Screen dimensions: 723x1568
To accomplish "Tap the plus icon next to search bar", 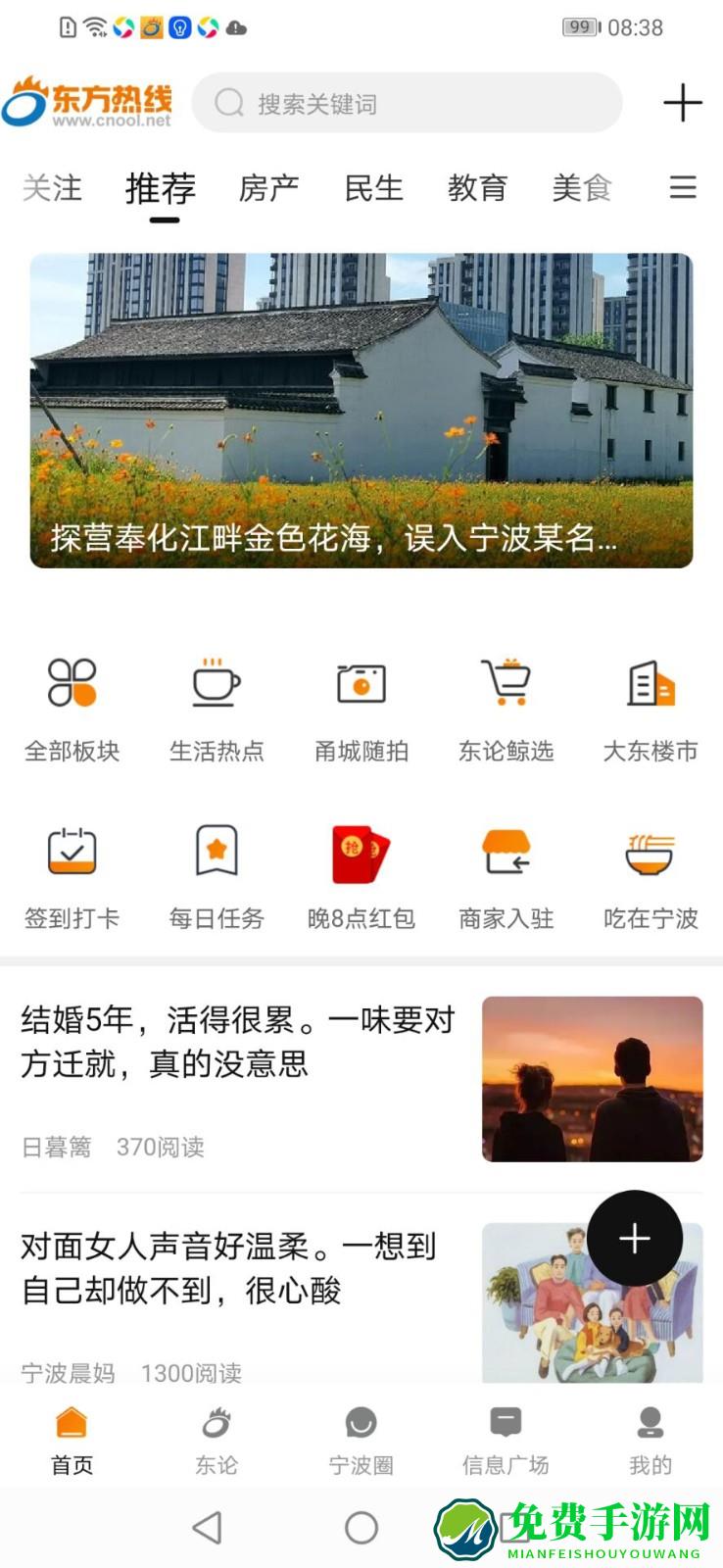I will pos(683,103).
